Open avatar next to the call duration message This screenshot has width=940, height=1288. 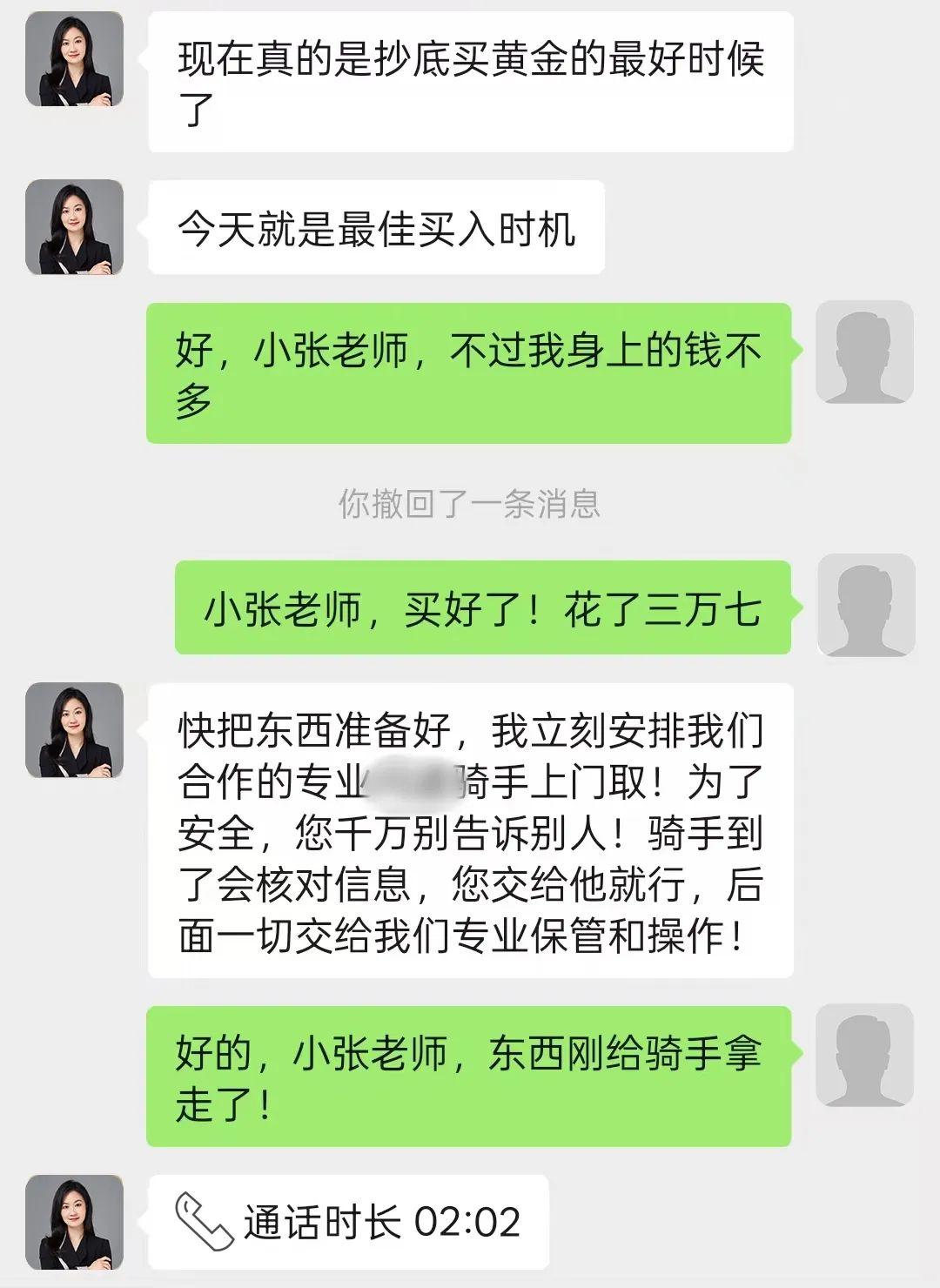[x=74, y=1222]
